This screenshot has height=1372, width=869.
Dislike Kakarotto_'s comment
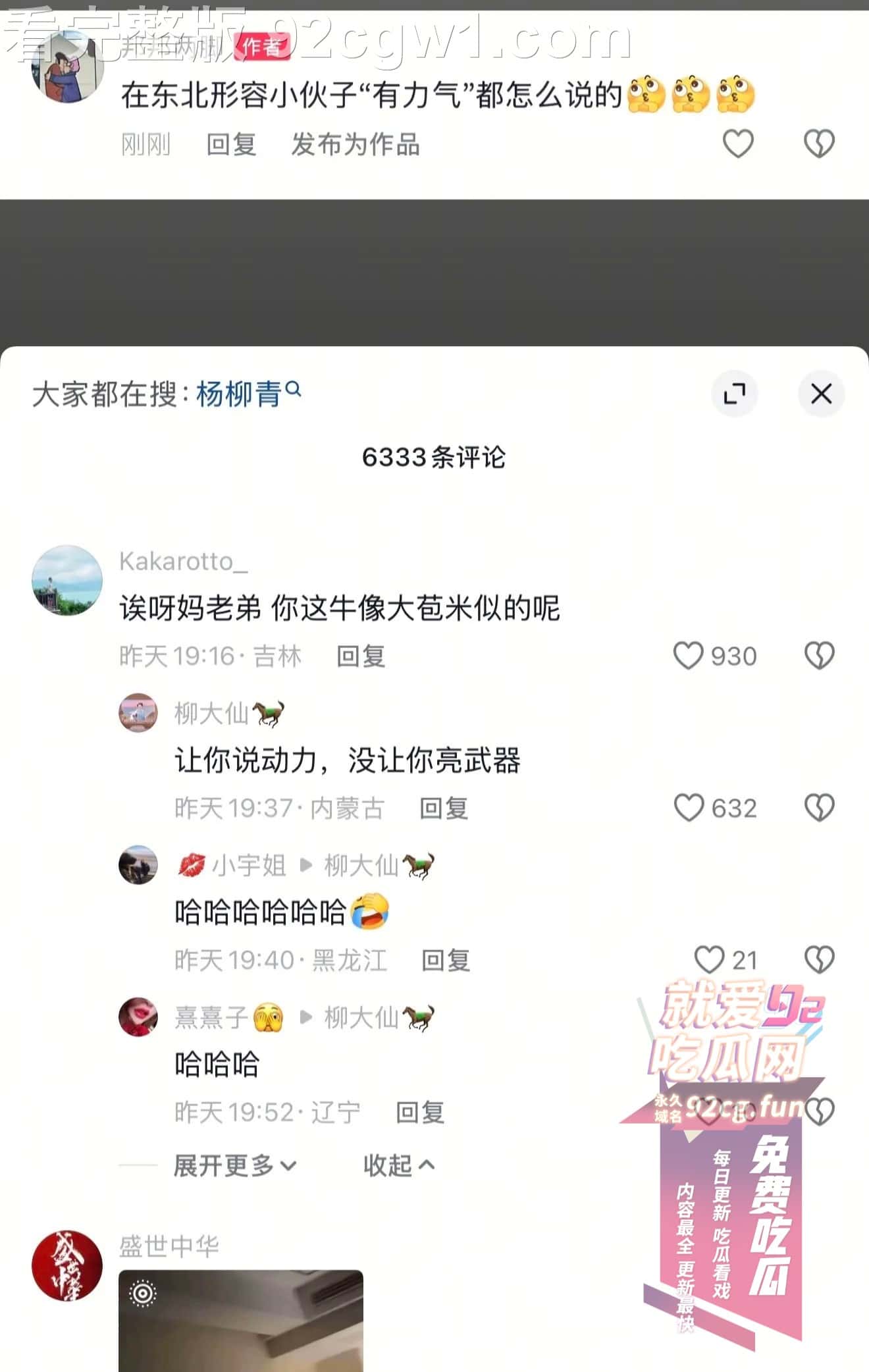point(819,656)
